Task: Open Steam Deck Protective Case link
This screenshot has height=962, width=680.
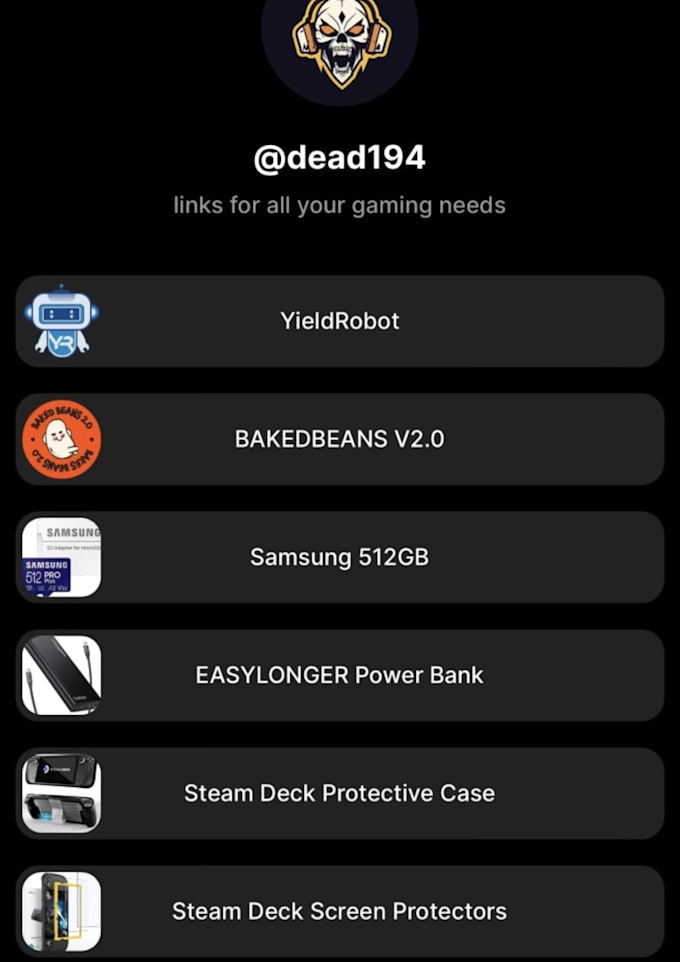Action: click(340, 793)
